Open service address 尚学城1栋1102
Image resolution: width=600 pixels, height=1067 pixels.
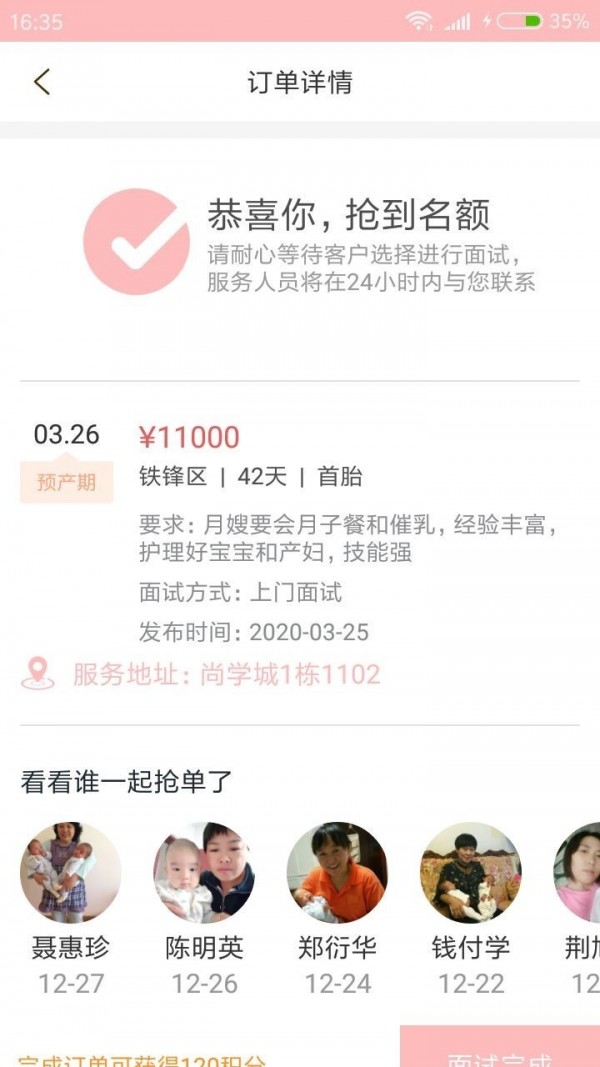[200, 674]
